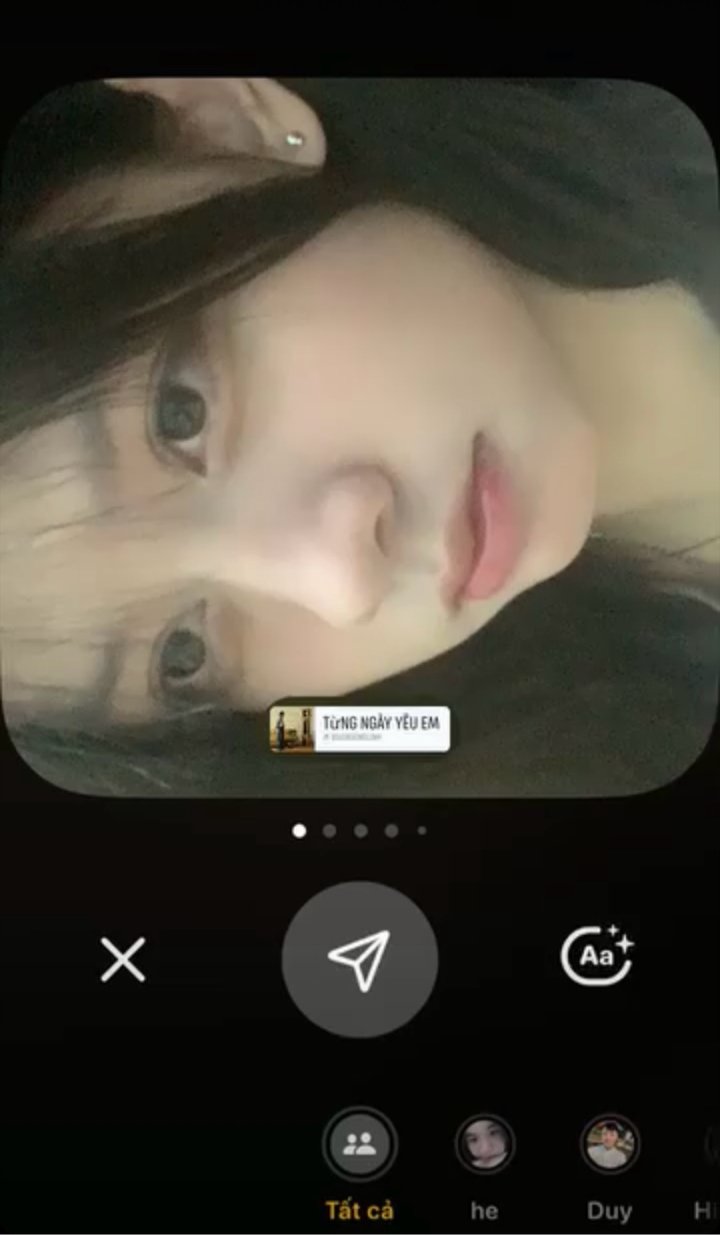The height and width of the screenshot is (1235, 720).
Task: Choose recipient he
Action: point(485,1145)
